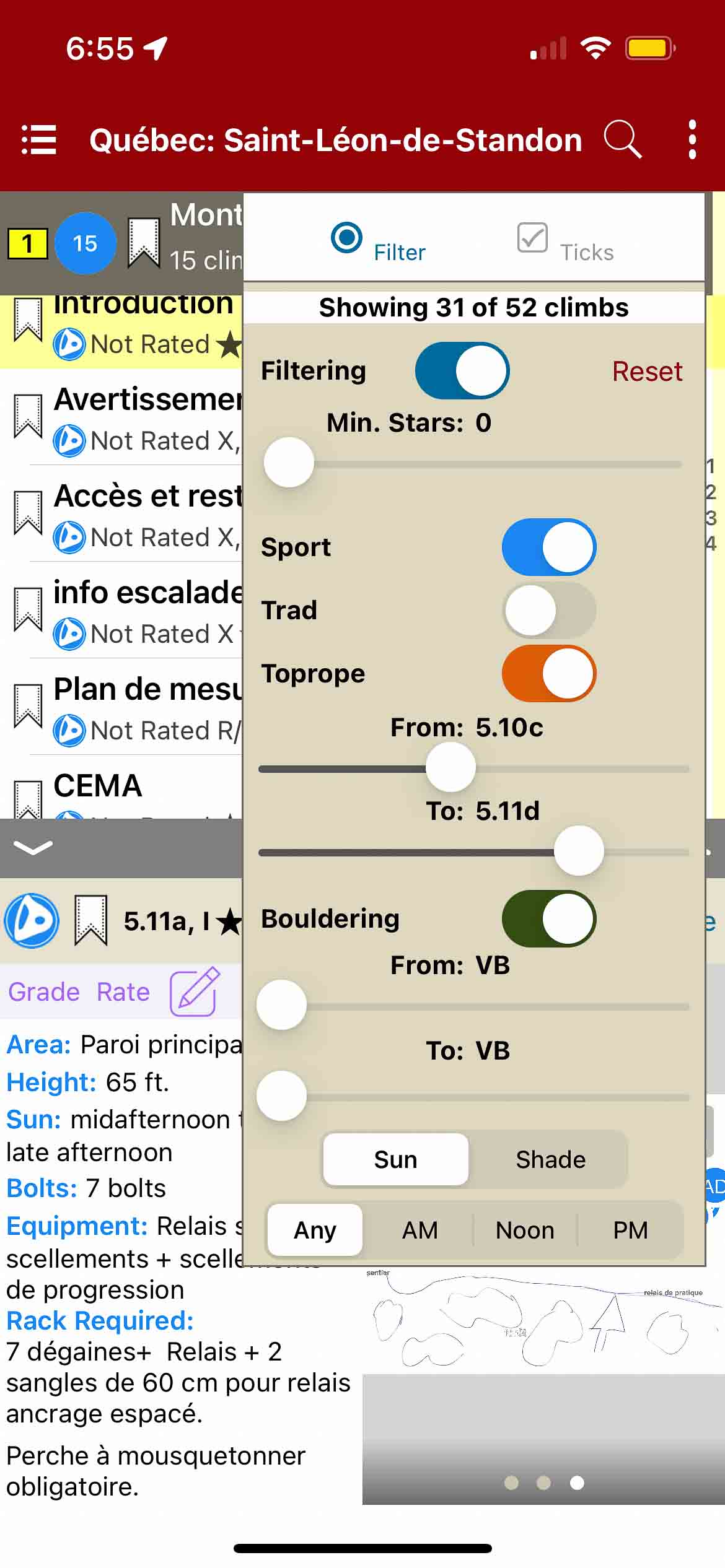Open the hamburger list menu

[39, 140]
